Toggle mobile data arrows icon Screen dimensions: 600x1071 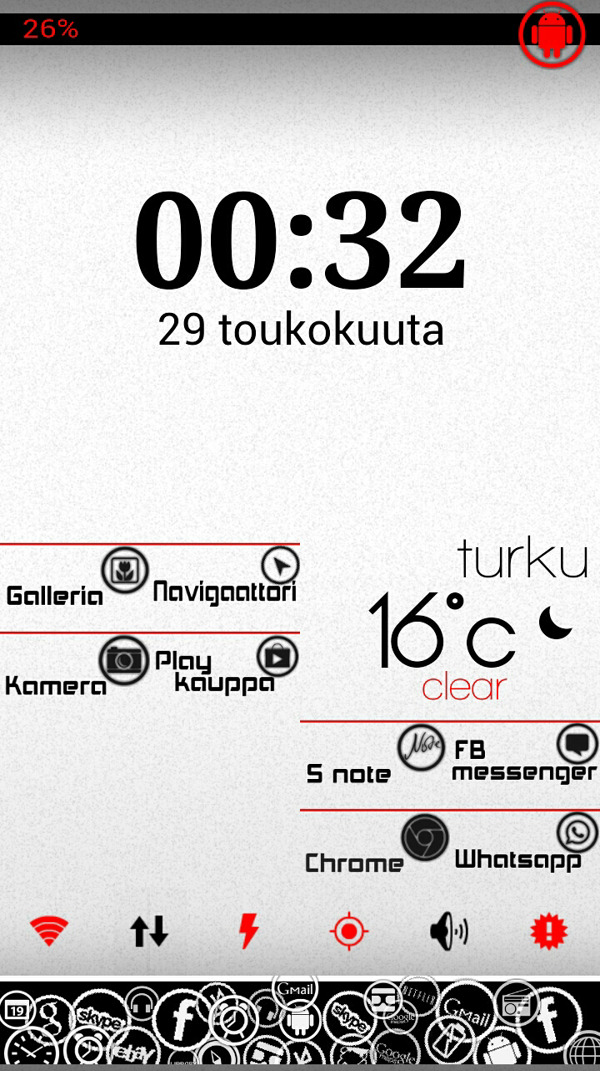[149, 932]
